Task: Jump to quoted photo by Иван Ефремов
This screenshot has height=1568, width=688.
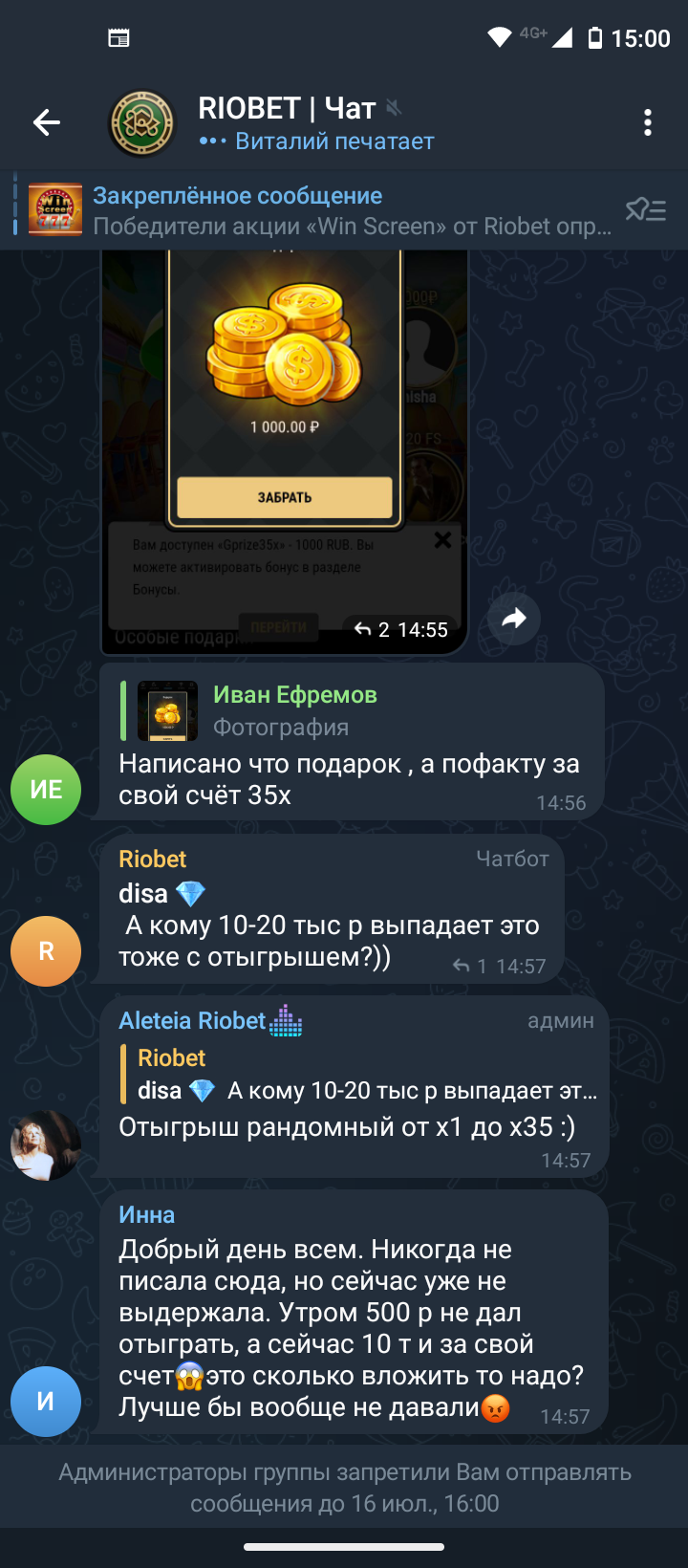Action: pos(287,711)
